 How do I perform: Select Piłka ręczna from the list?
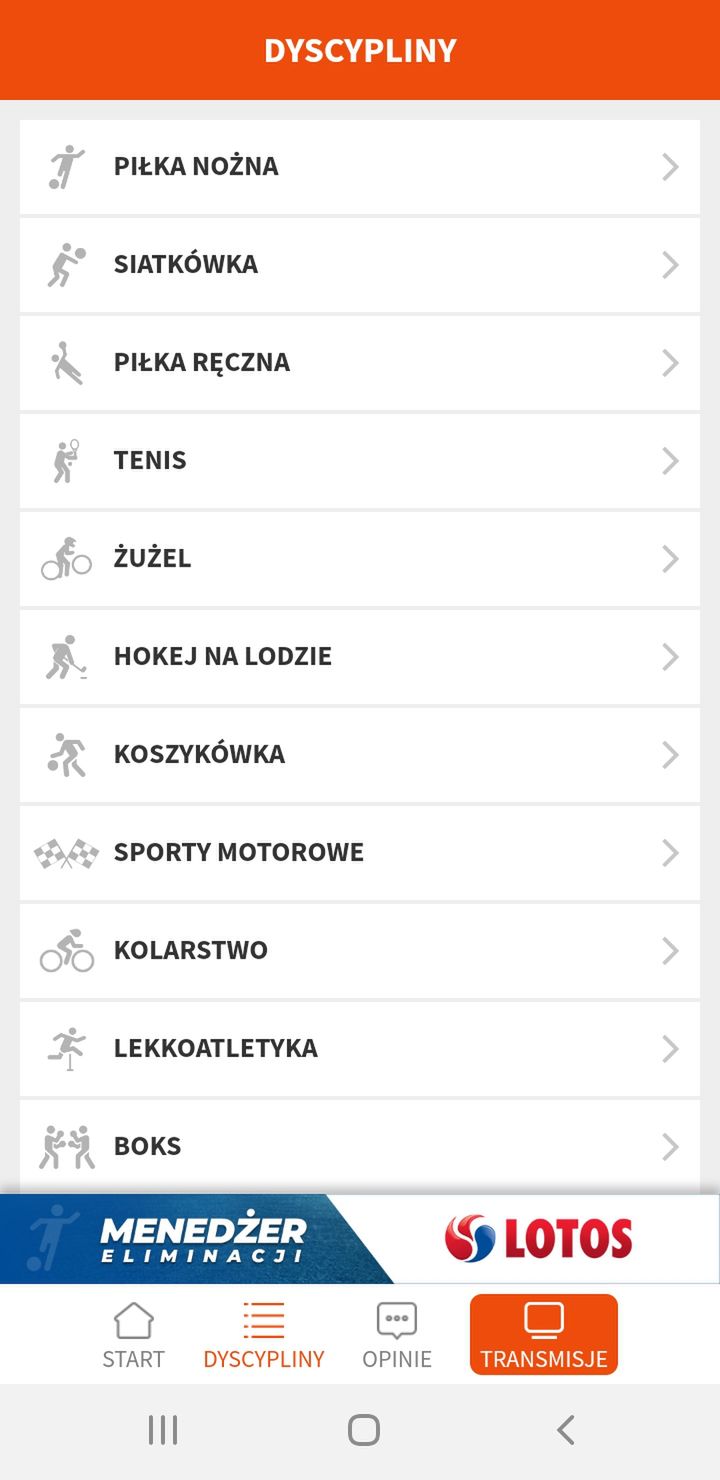(x=360, y=363)
